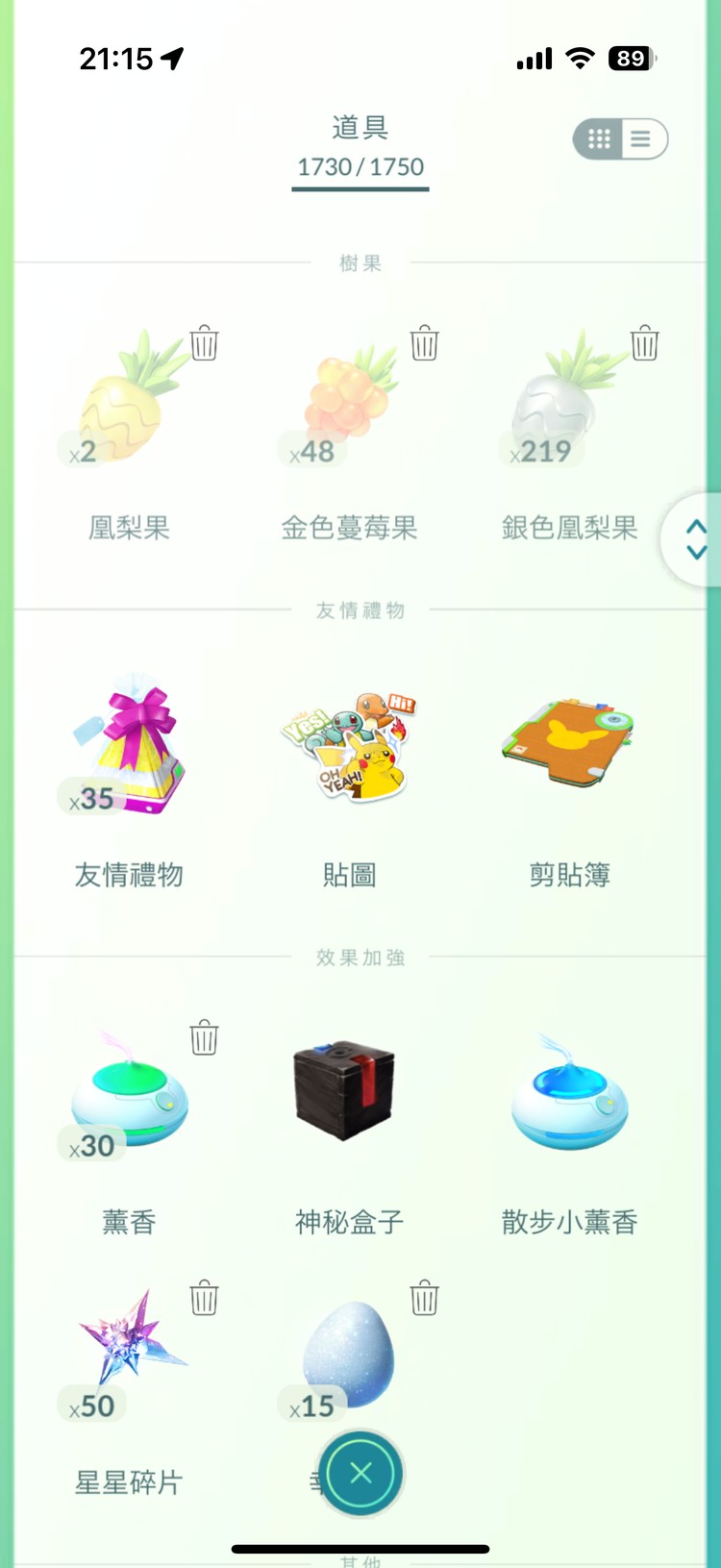Collapse sections using the side chevron panel
Image resolution: width=721 pixels, height=1568 pixels.
[694, 538]
